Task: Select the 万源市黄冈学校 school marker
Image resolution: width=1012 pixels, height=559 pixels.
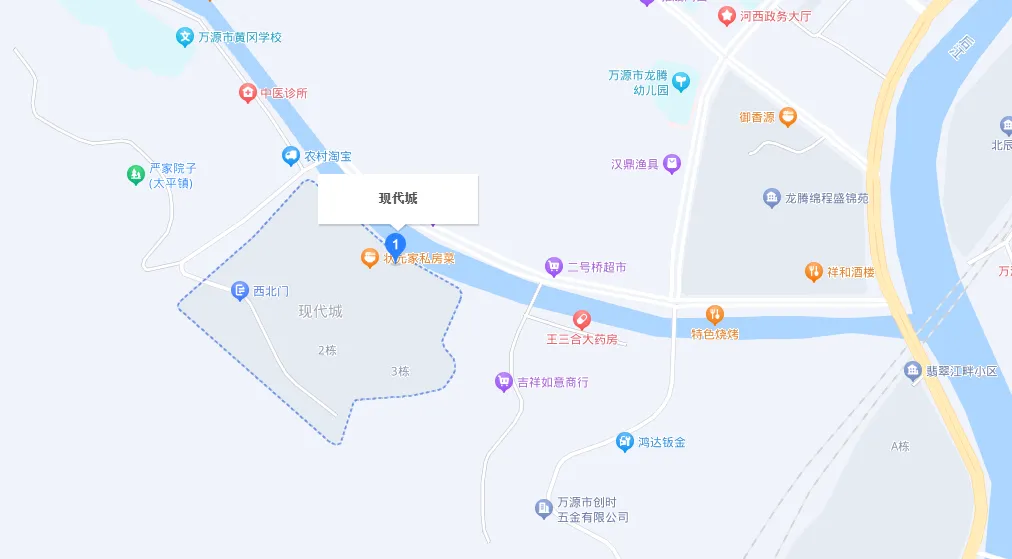Action: point(185,37)
